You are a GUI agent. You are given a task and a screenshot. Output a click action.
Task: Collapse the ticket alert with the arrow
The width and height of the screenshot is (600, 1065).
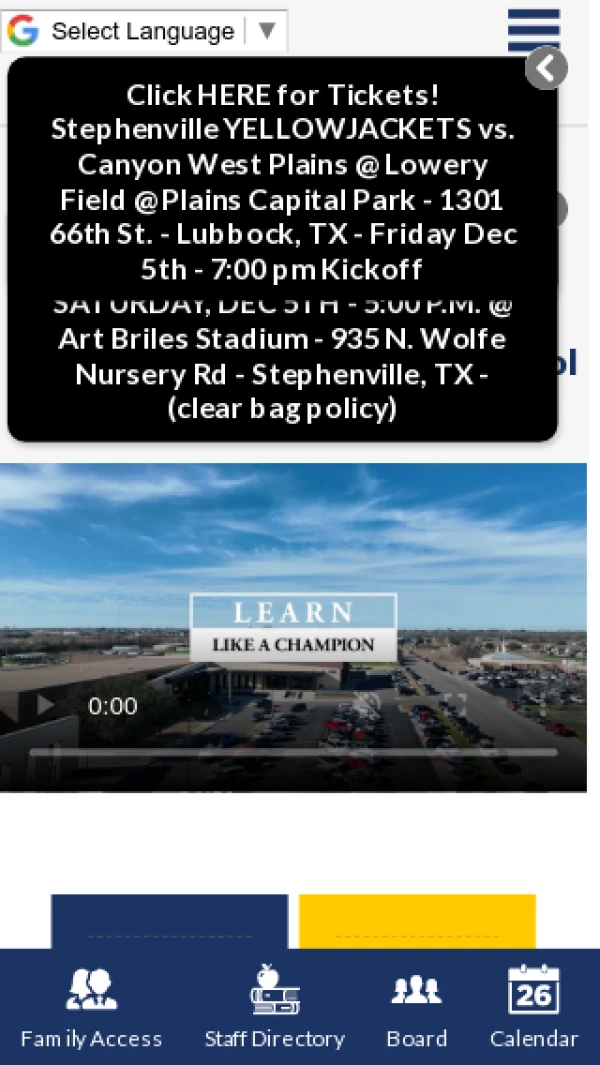(546, 68)
